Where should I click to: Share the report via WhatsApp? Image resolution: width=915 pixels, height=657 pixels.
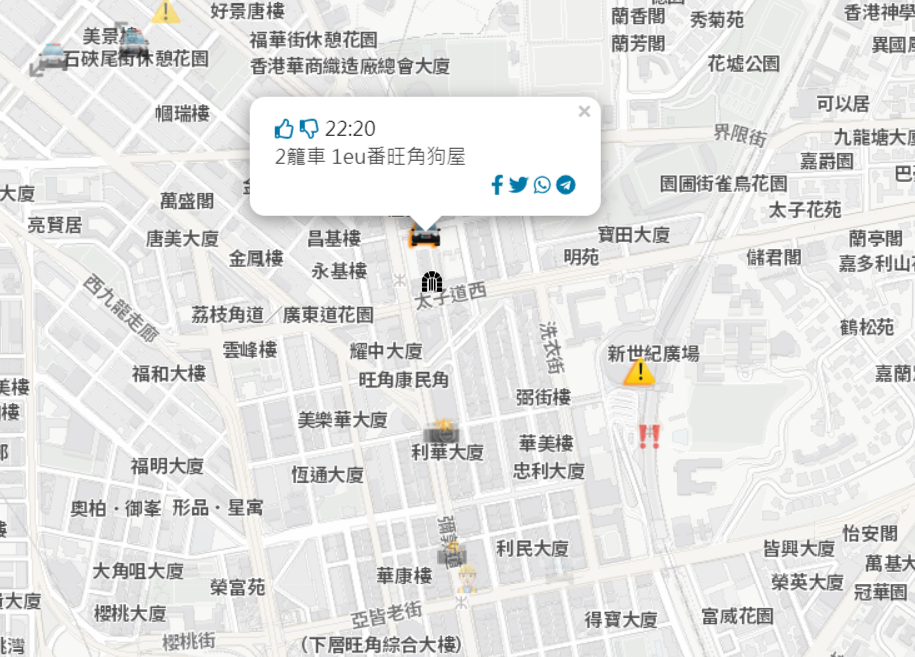(542, 184)
